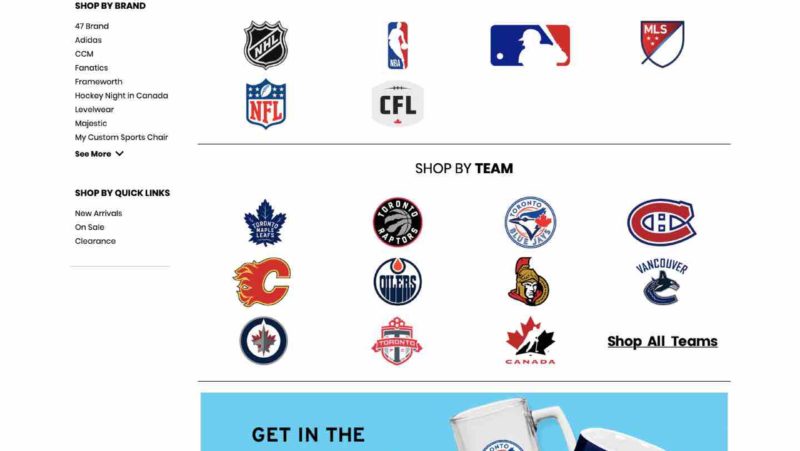Open the On Sale quick link
This screenshot has width=800, height=451.
(x=88, y=227)
